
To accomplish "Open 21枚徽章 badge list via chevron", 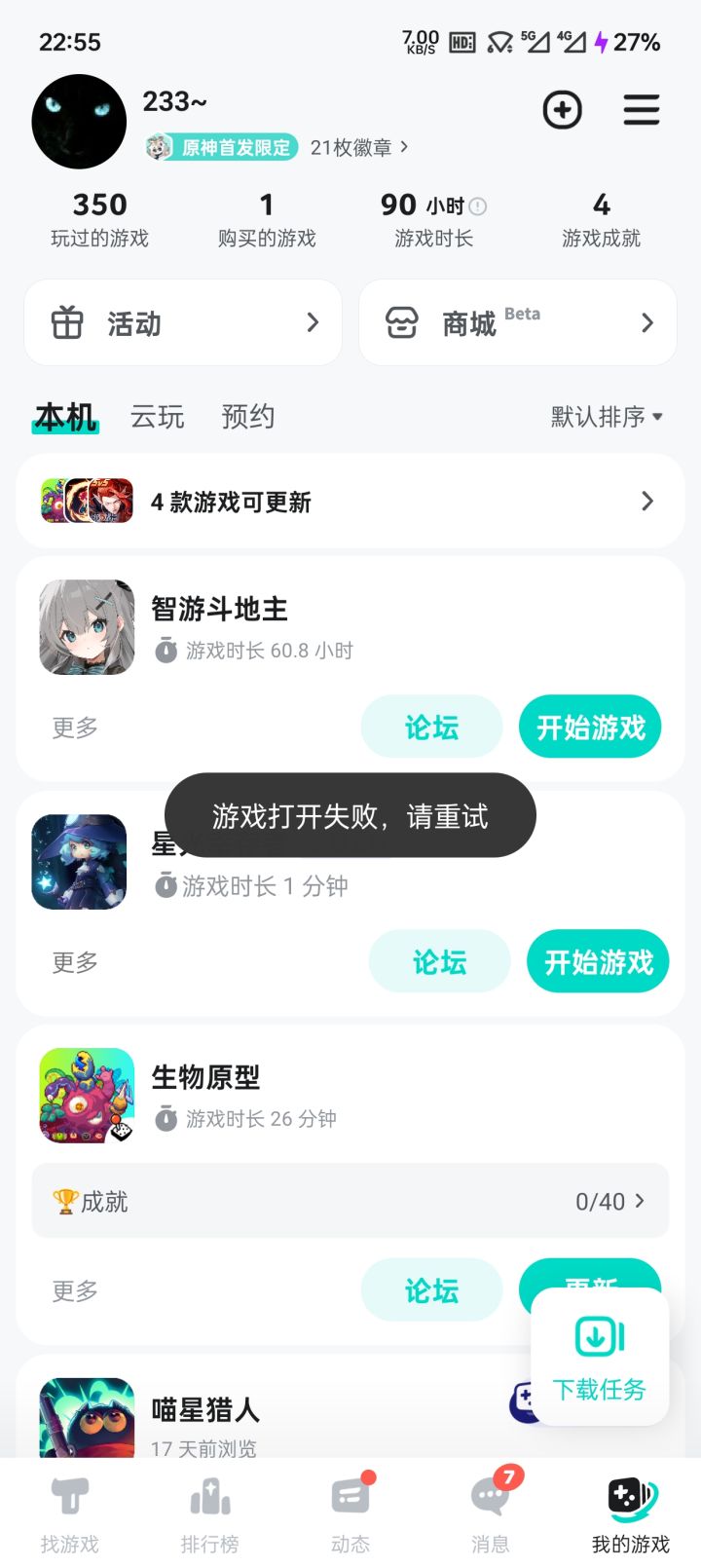I will click(x=403, y=146).
